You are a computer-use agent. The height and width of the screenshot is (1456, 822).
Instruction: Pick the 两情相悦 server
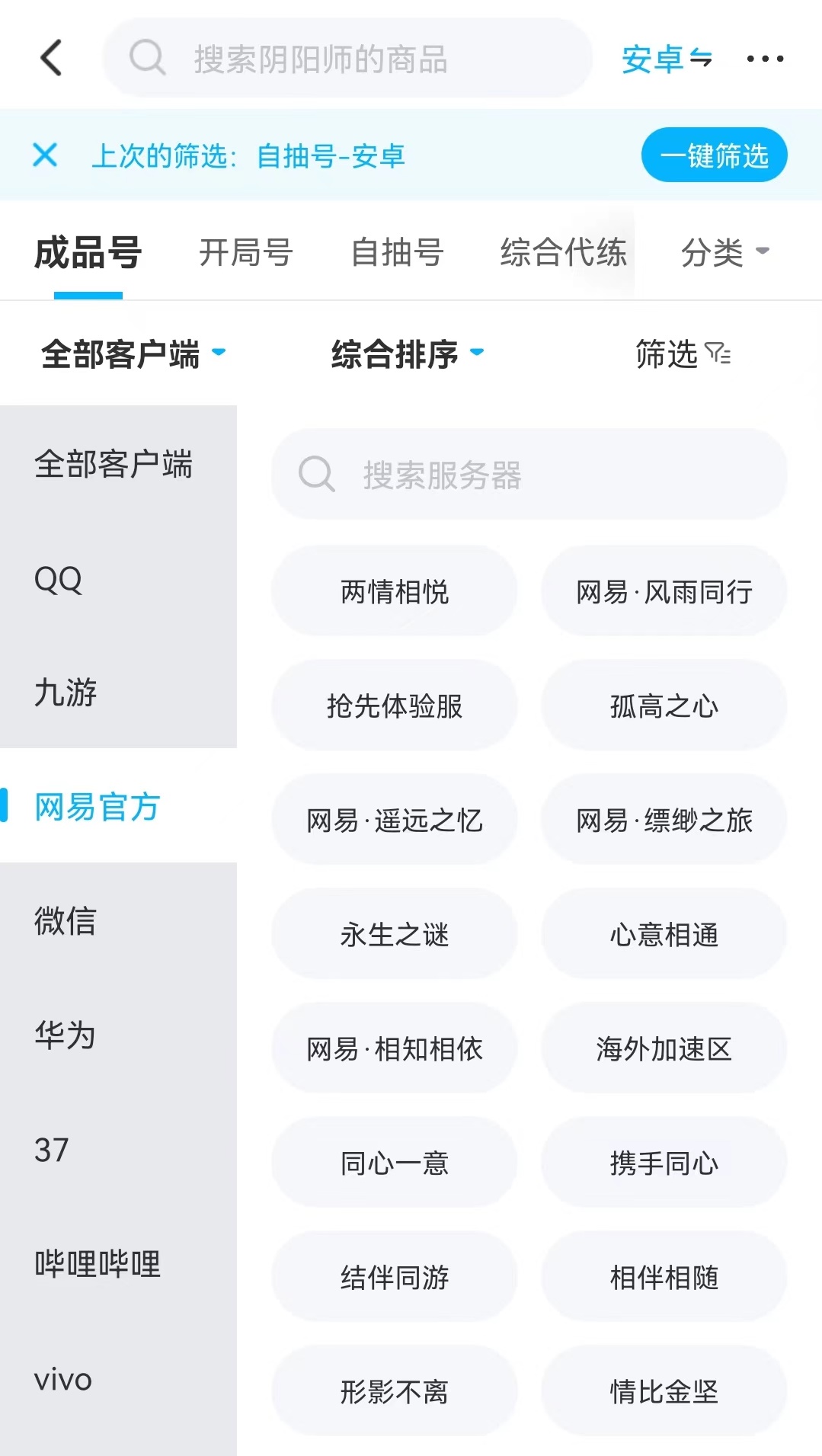click(394, 591)
